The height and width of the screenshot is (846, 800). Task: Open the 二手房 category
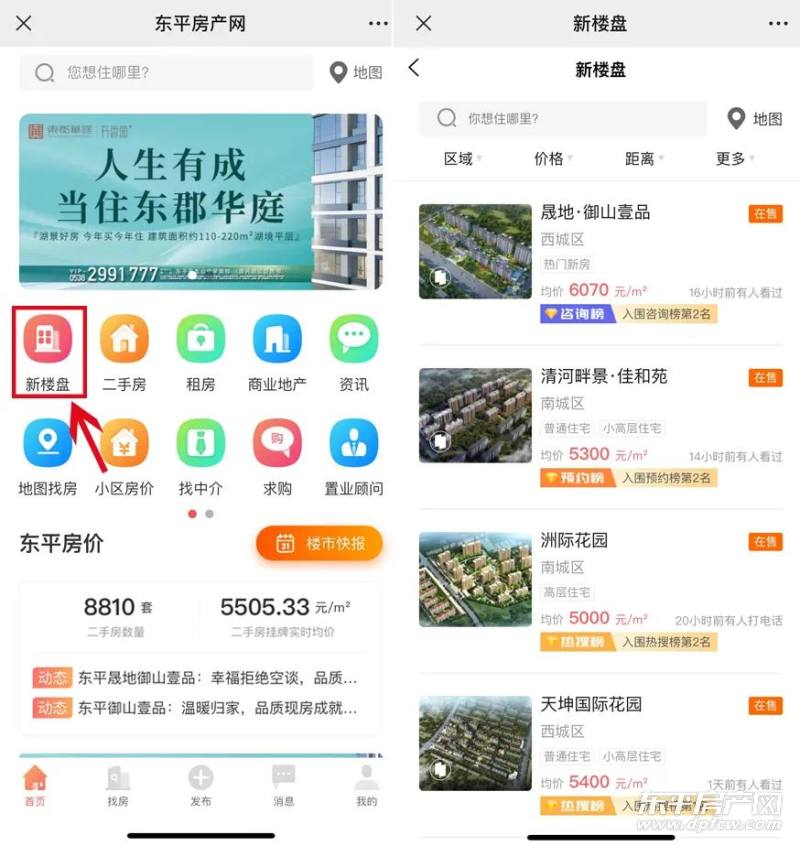coord(124,342)
